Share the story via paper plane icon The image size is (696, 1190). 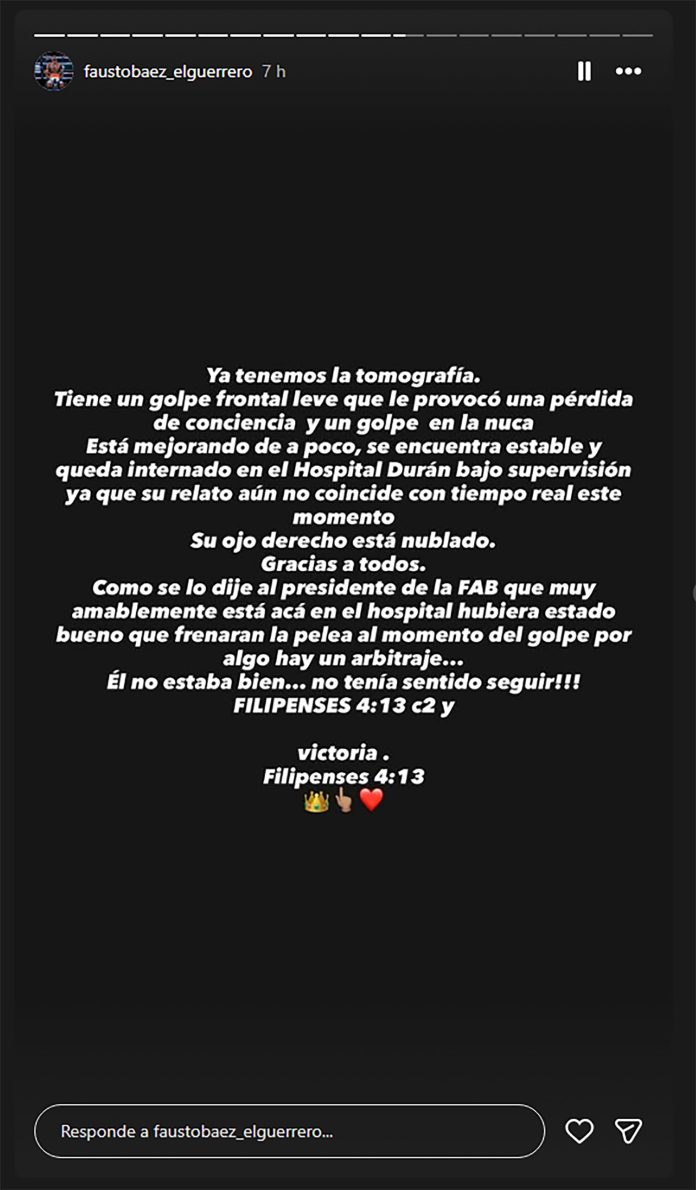(628, 1131)
